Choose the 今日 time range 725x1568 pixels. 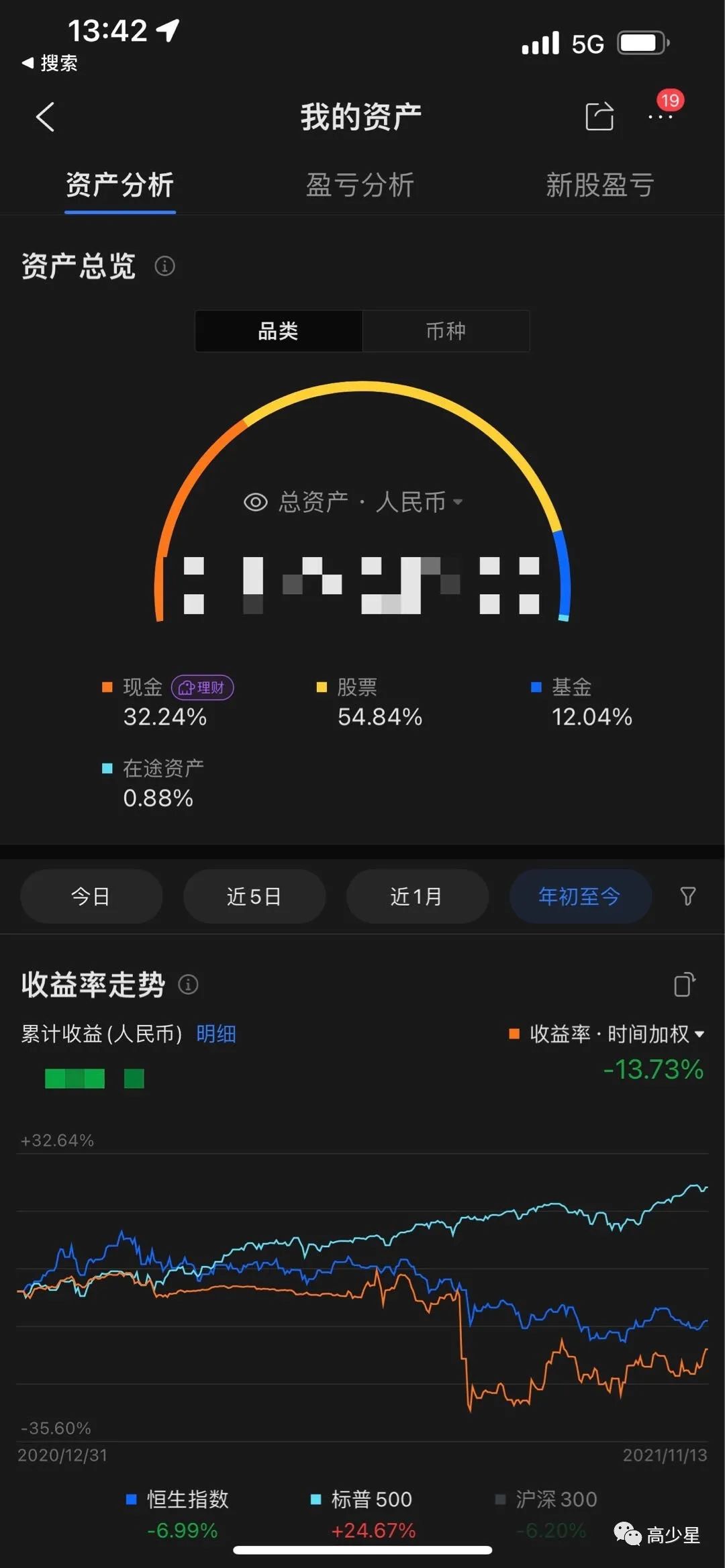(x=91, y=896)
